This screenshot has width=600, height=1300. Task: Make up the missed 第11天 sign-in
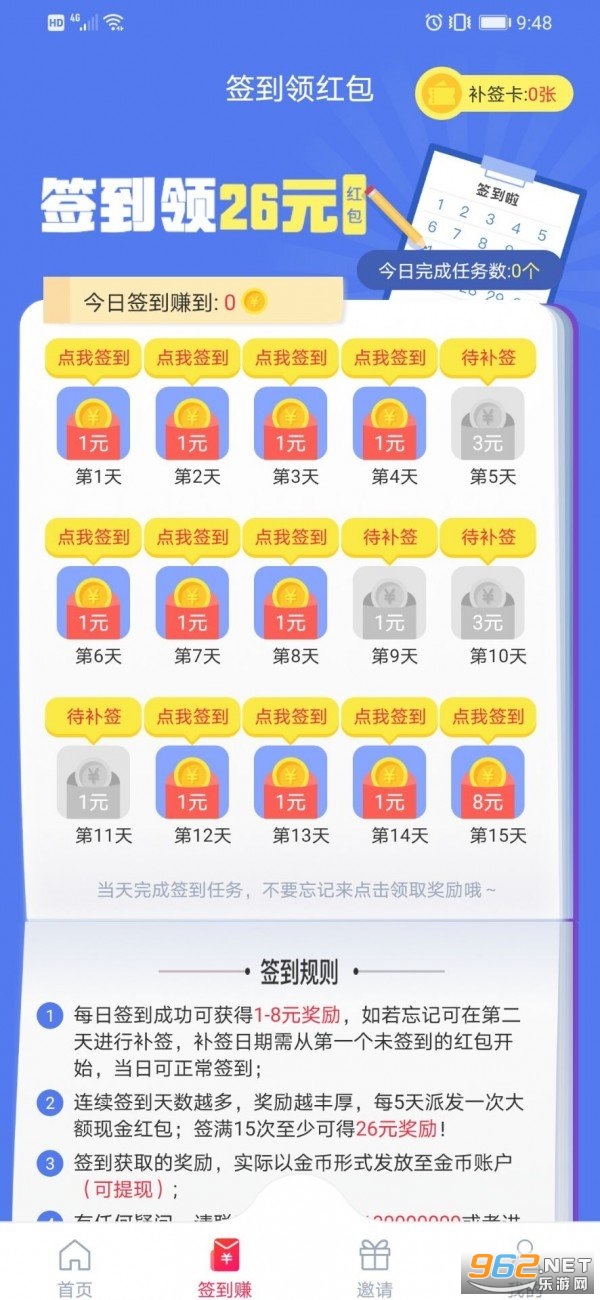pyautogui.click(x=93, y=717)
